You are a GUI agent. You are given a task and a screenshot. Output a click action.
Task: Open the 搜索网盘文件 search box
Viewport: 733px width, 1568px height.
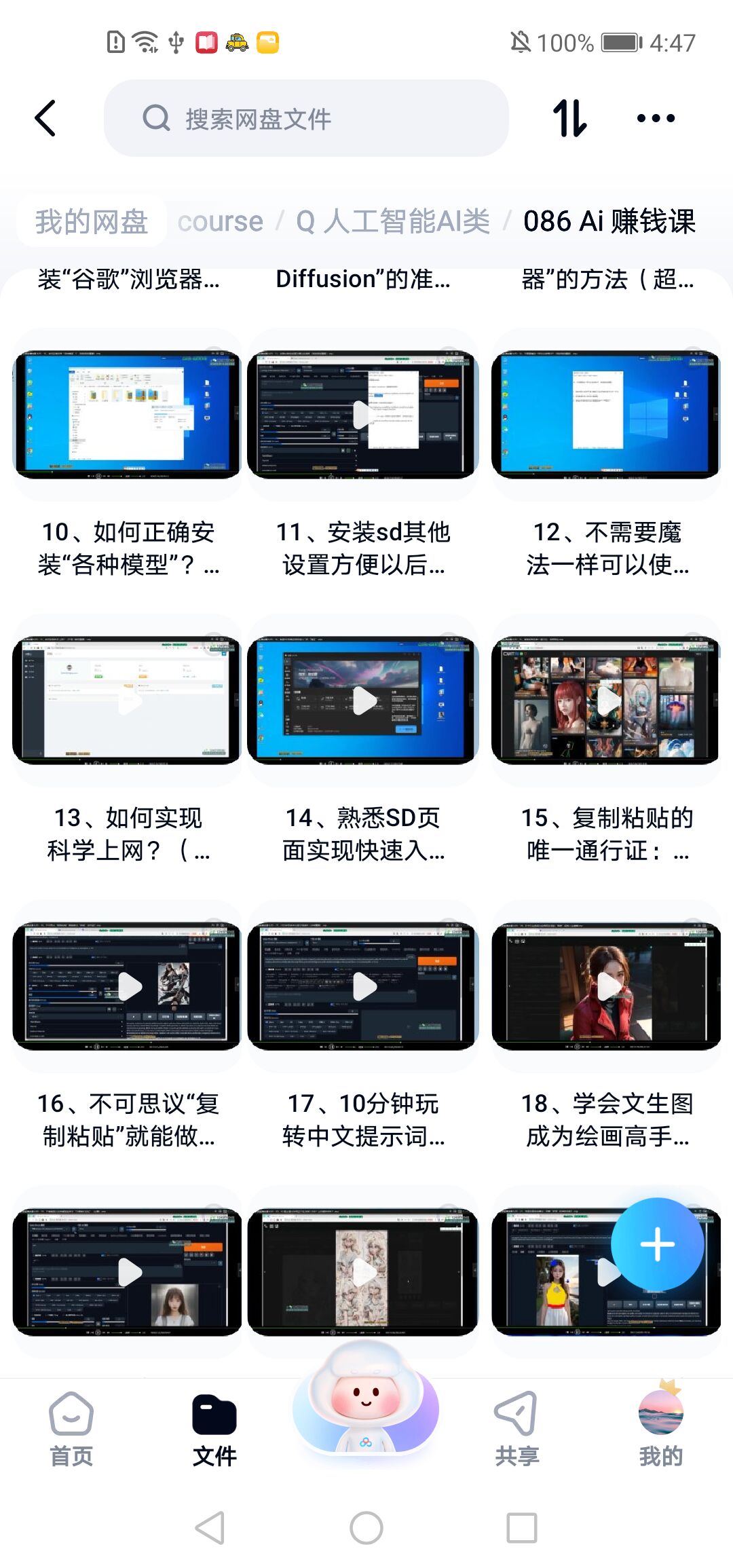[305, 119]
